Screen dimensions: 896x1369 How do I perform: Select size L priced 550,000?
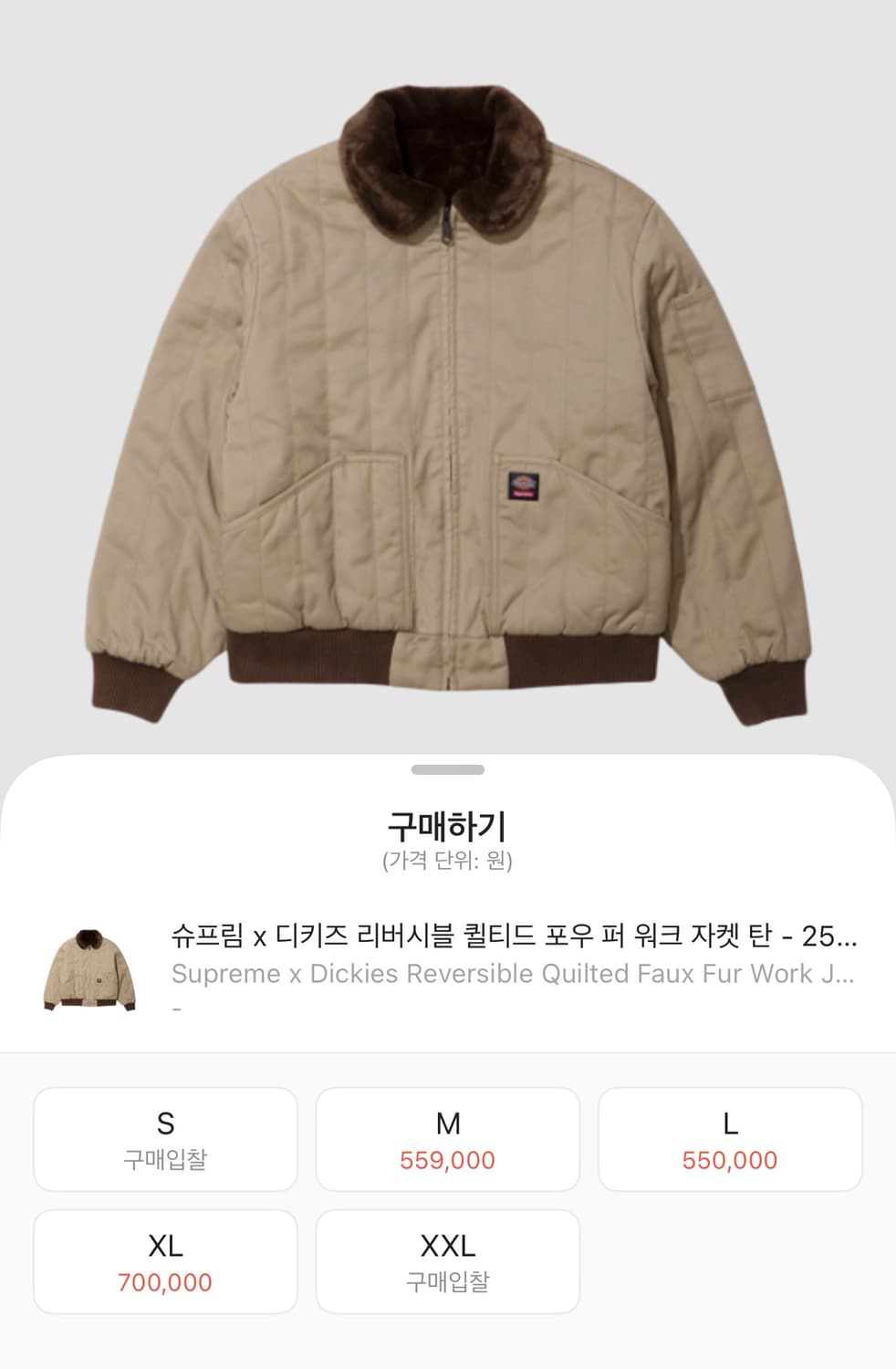(730, 1138)
